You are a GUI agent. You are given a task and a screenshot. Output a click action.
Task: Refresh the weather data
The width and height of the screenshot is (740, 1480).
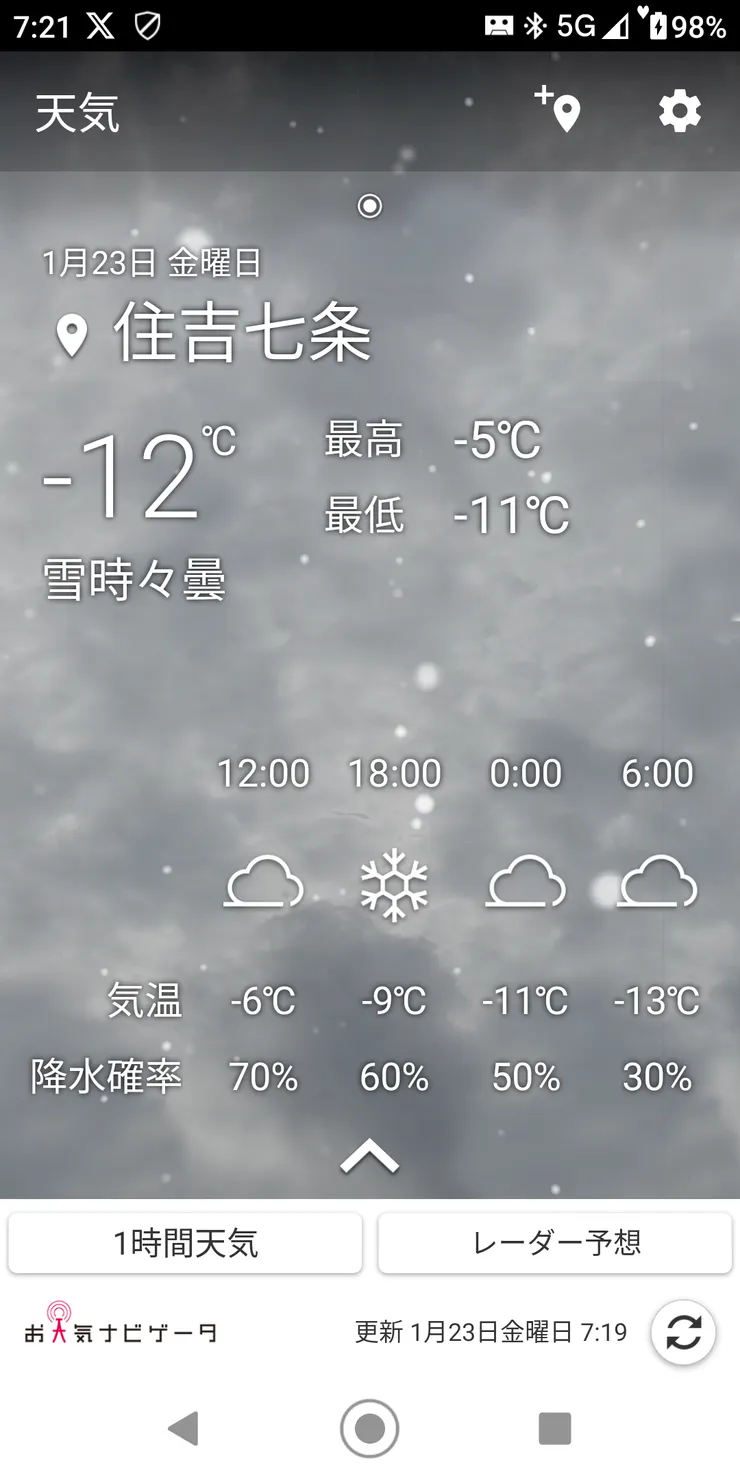click(x=683, y=1332)
